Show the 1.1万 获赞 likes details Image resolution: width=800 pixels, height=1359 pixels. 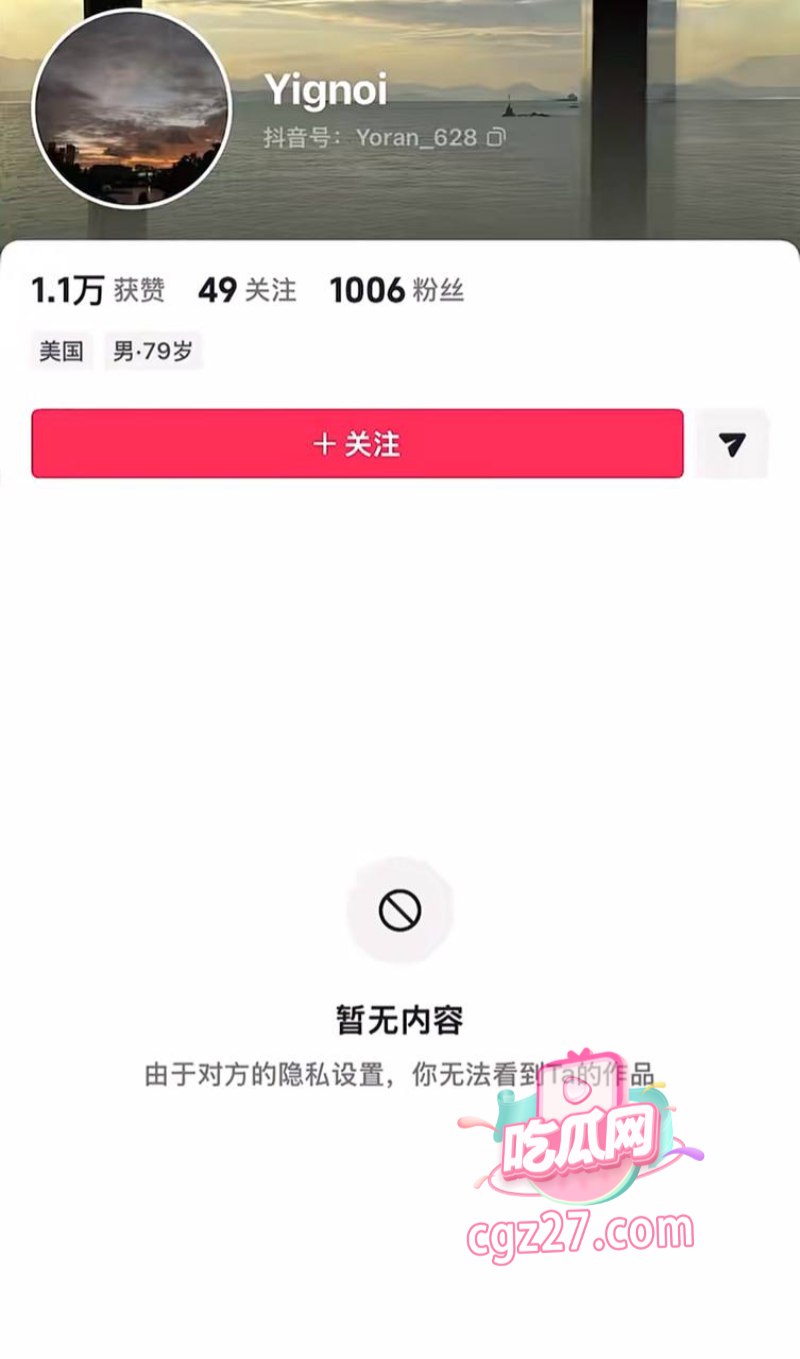(x=98, y=291)
